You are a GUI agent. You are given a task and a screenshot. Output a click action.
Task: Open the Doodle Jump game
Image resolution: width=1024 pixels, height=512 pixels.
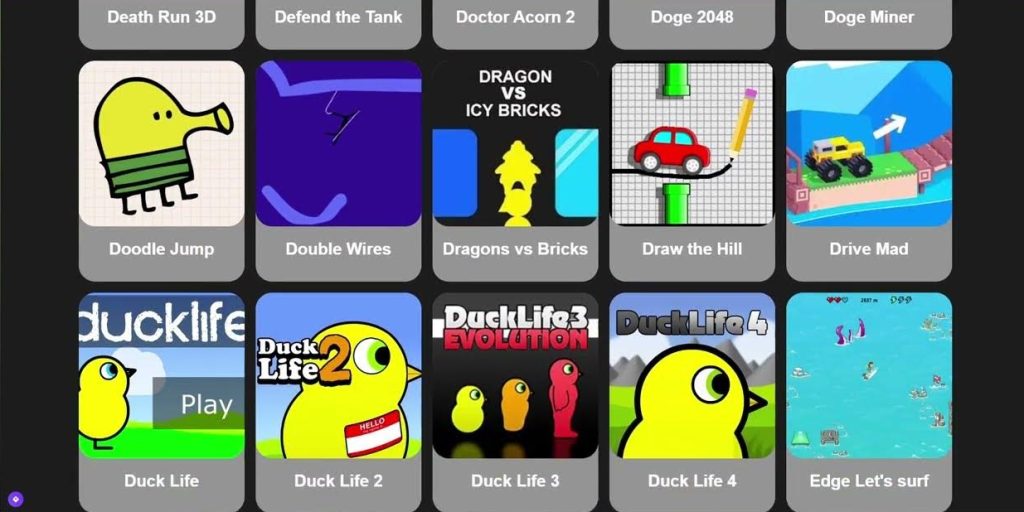tap(161, 145)
